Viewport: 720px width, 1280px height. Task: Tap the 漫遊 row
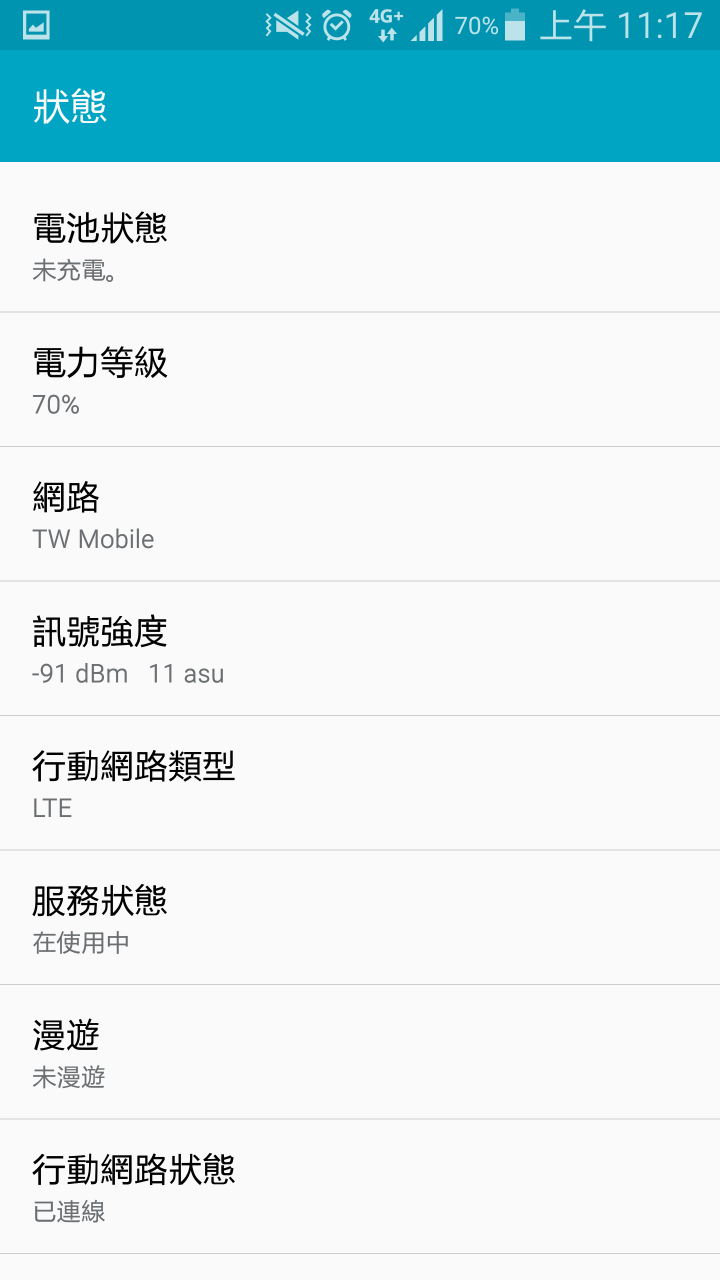[x=360, y=1052]
